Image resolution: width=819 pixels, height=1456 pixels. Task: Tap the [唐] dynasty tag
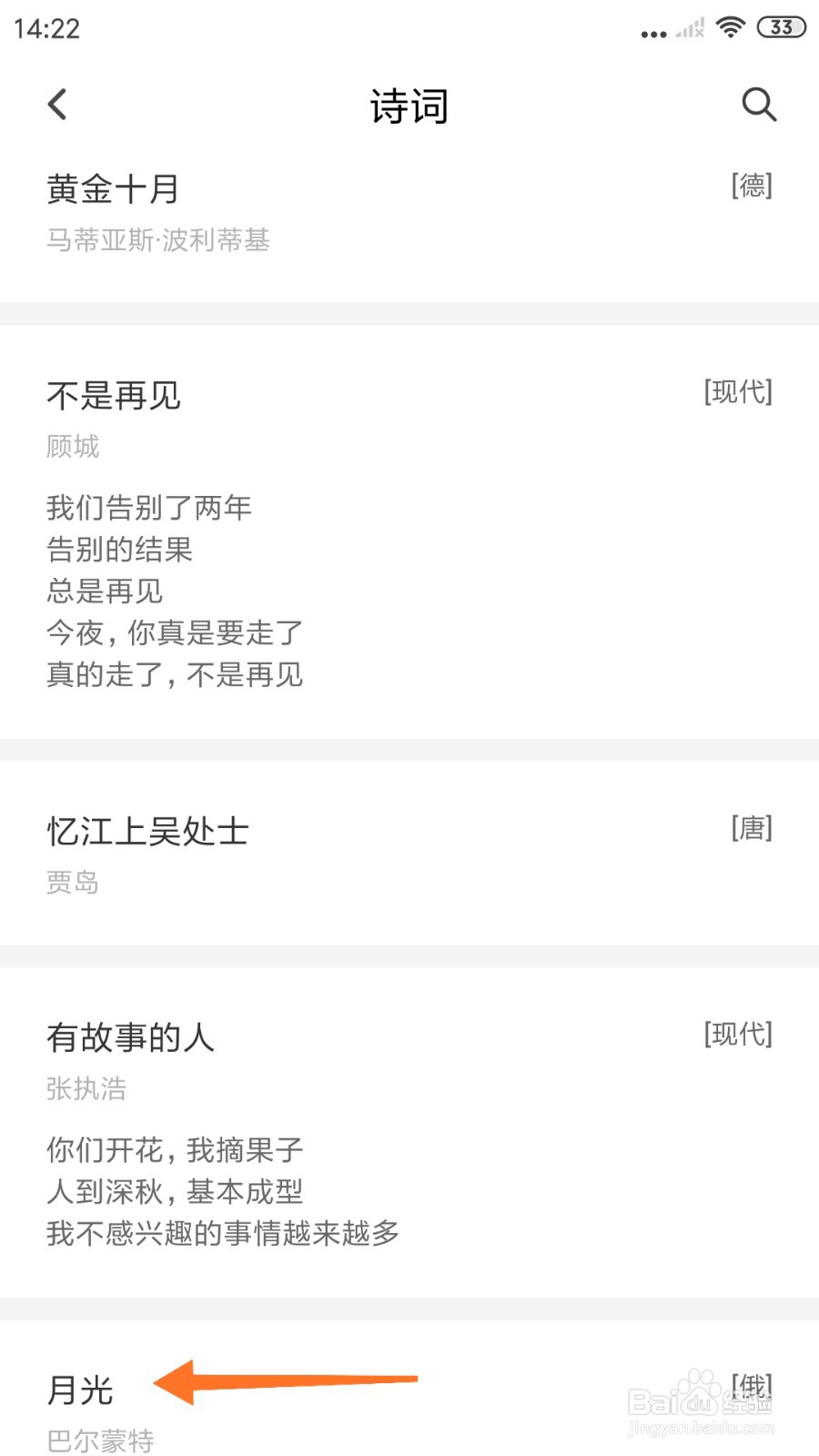pyautogui.click(x=752, y=827)
